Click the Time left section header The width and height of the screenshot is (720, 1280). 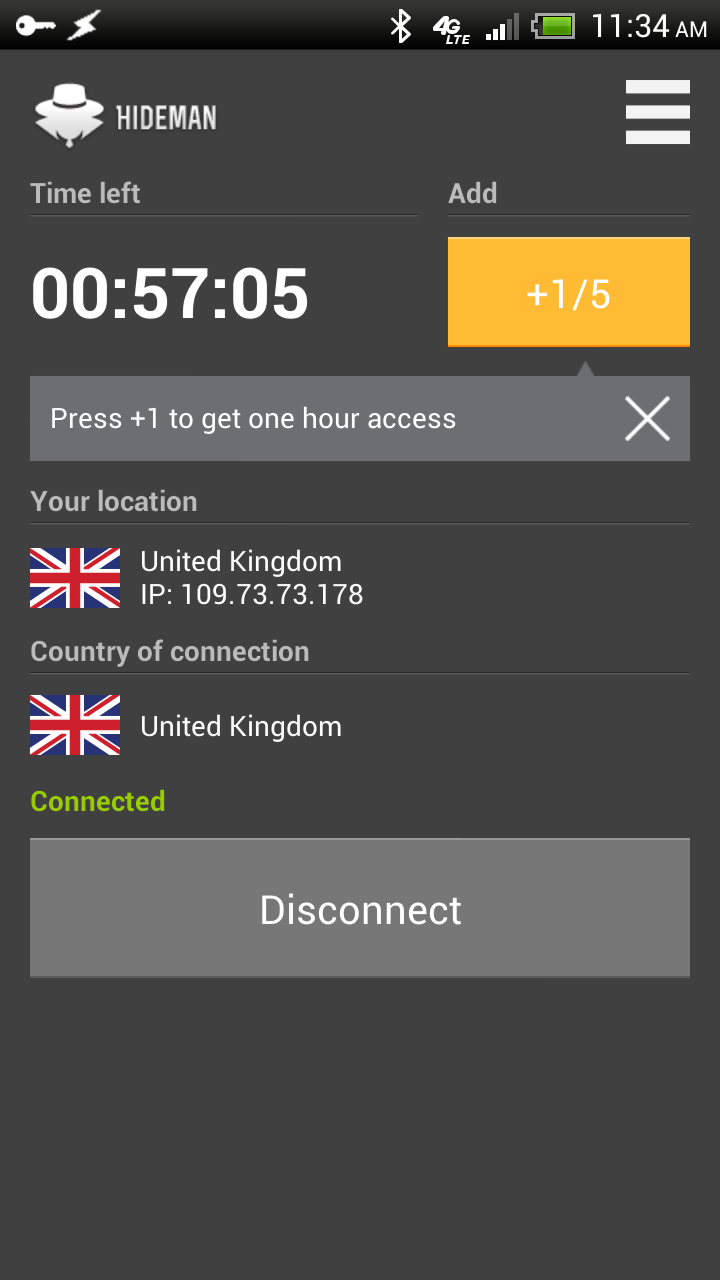click(85, 193)
